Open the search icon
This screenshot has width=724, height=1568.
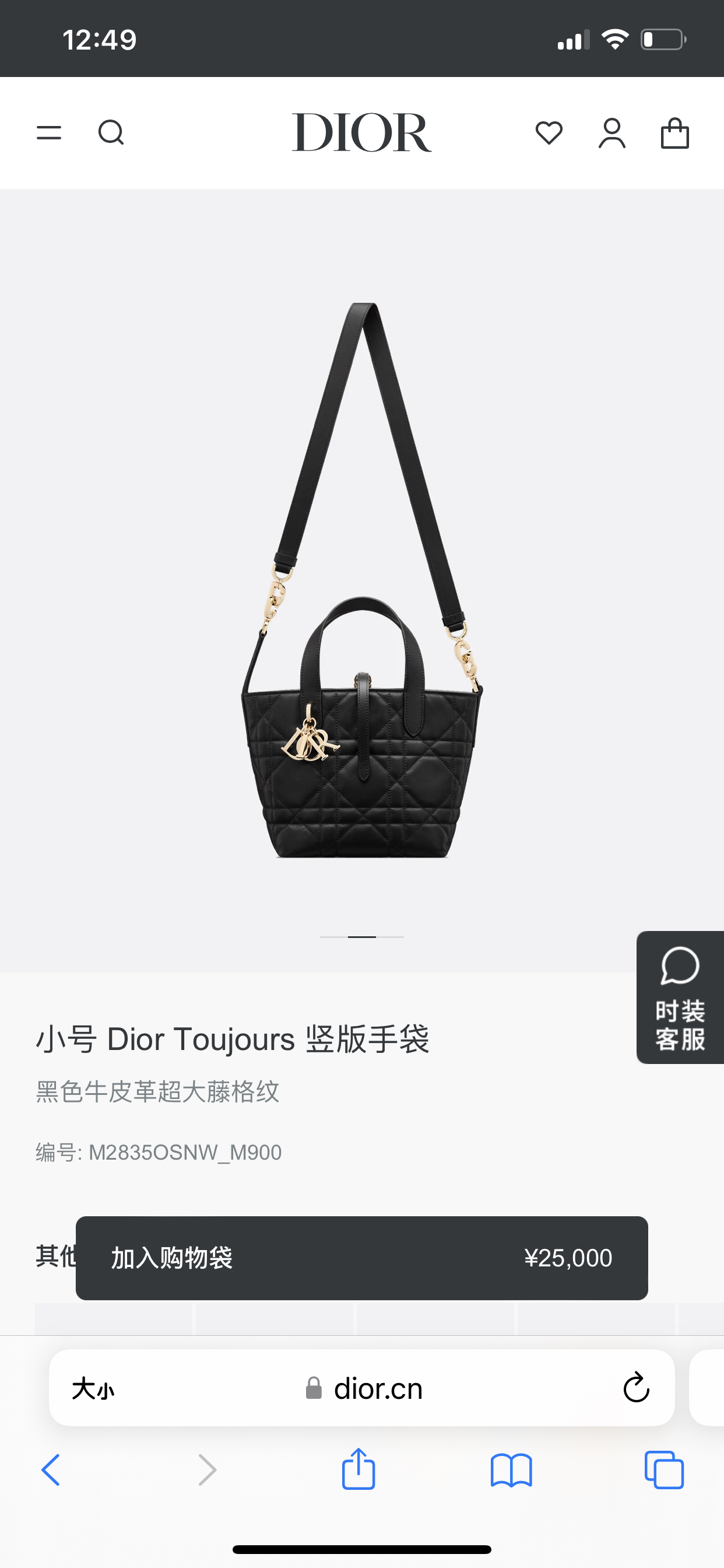tap(111, 132)
